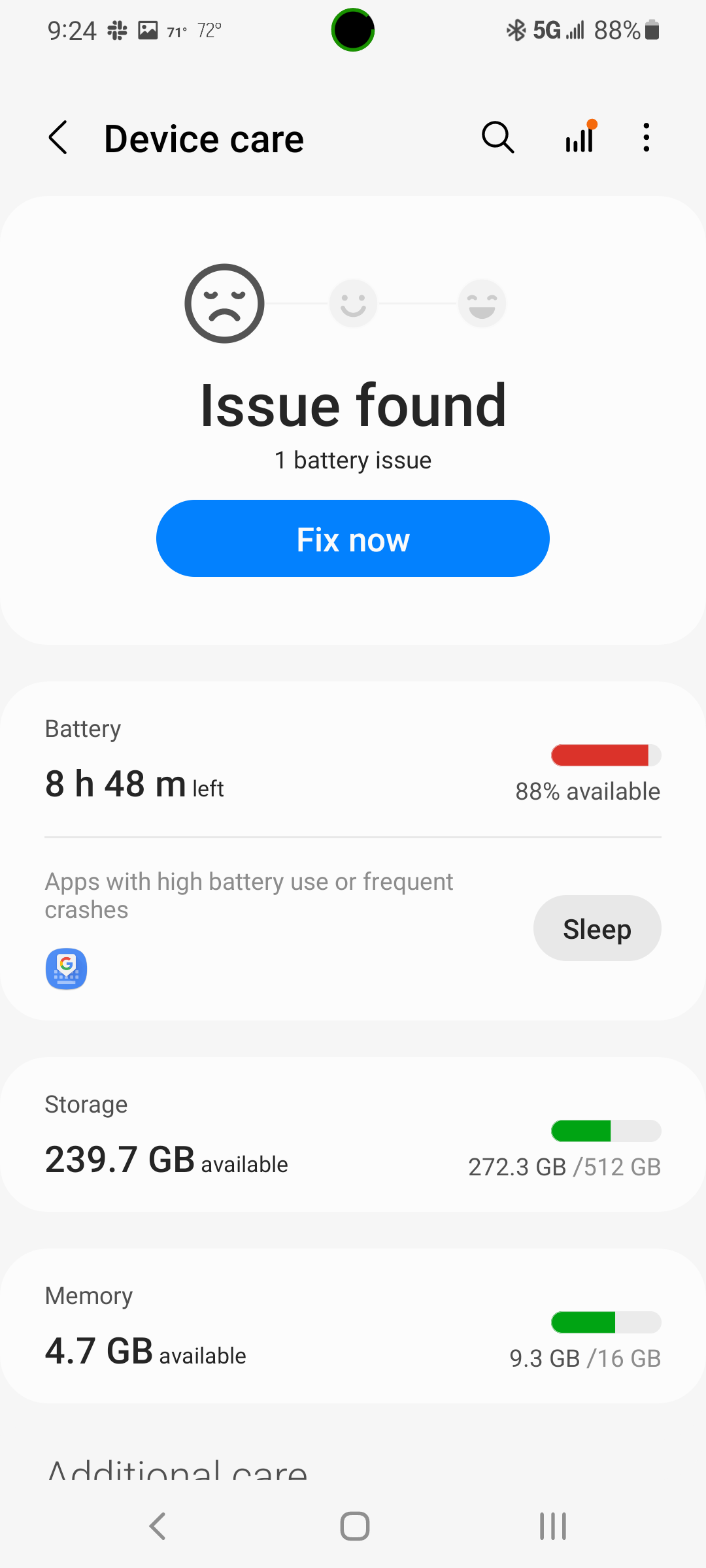
Task: Tap the red battery level bar
Action: (x=605, y=755)
